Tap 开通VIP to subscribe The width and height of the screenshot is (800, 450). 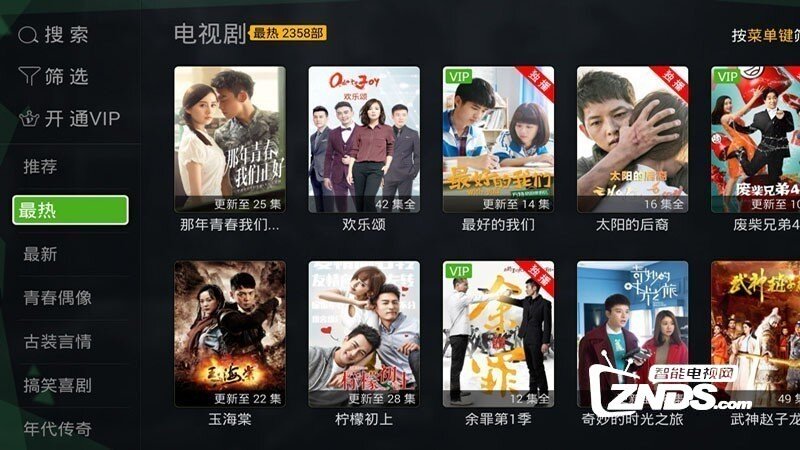click(70, 118)
